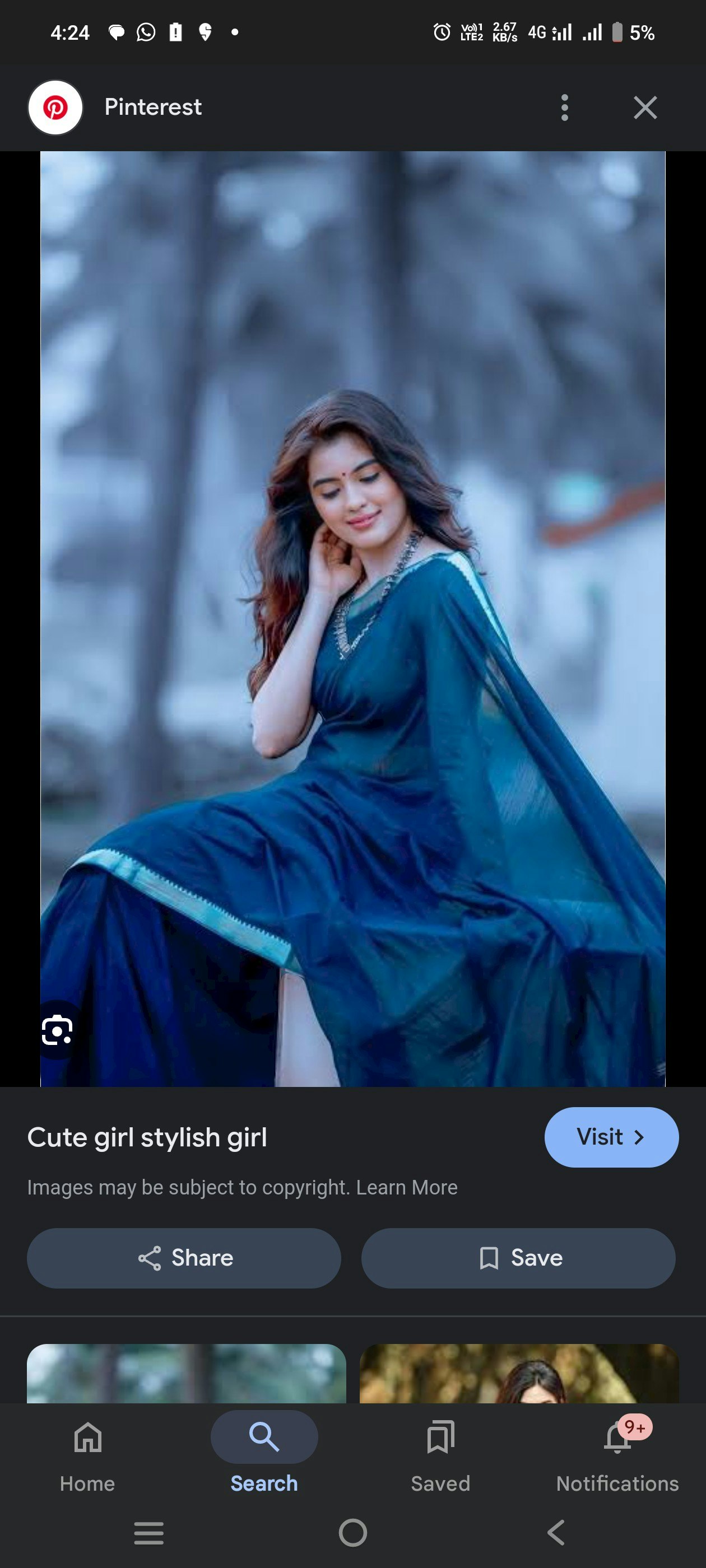Close the image viewer
Viewport: 706px width, 1568px height.
tap(644, 108)
